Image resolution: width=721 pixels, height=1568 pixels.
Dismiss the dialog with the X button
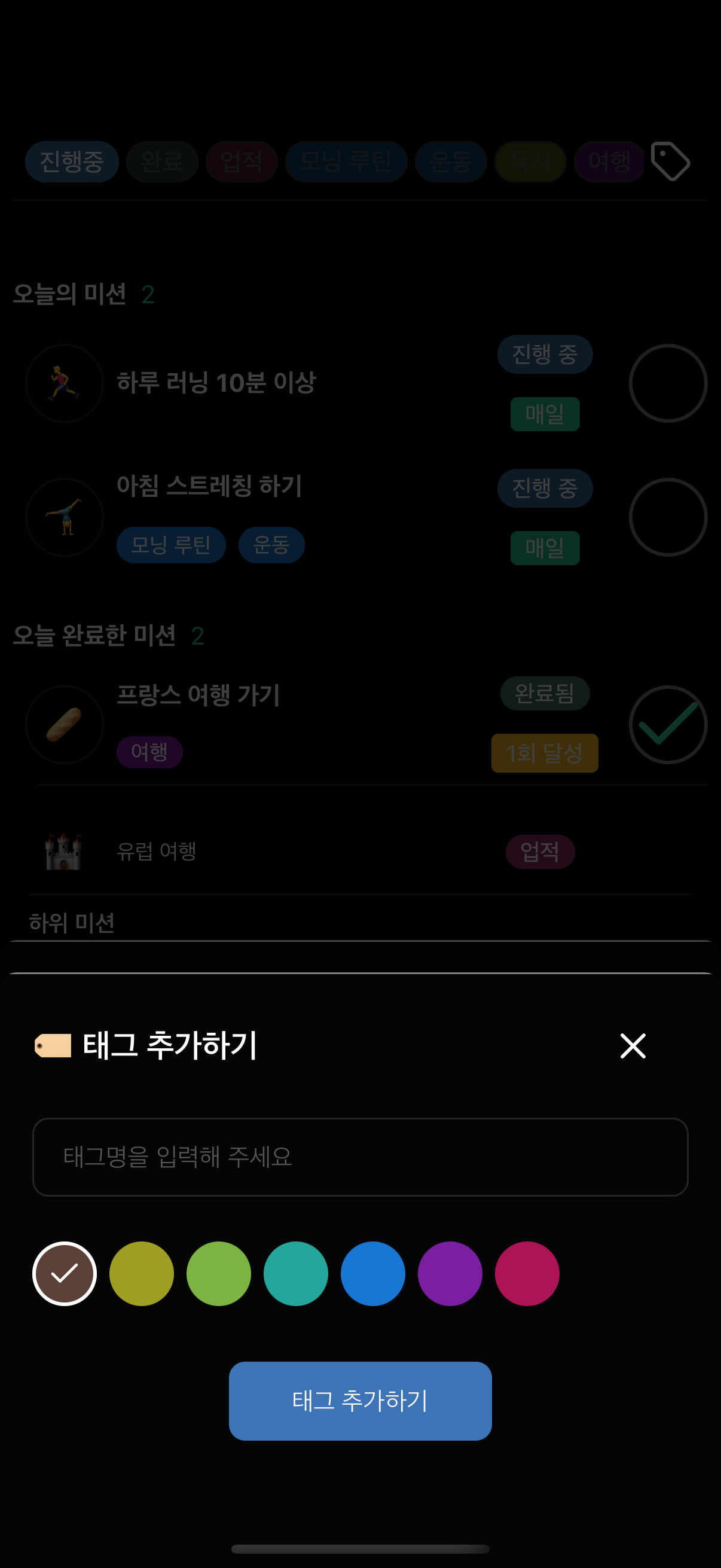(631, 1047)
